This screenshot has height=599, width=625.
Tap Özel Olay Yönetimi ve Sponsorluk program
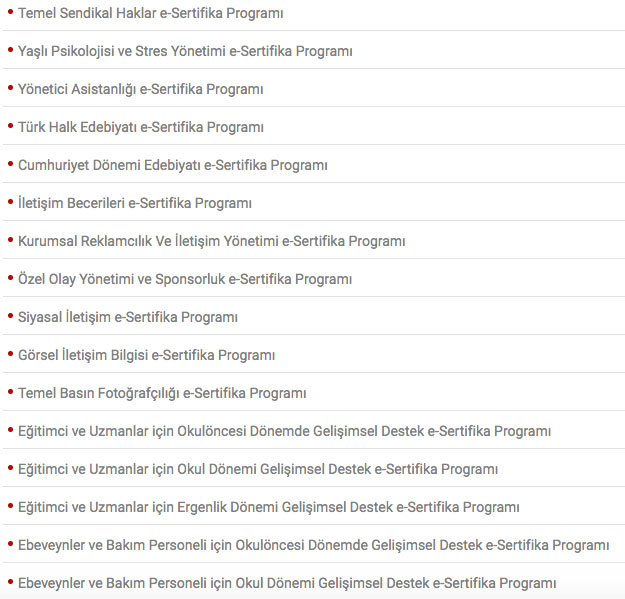click(x=185, y=279)
